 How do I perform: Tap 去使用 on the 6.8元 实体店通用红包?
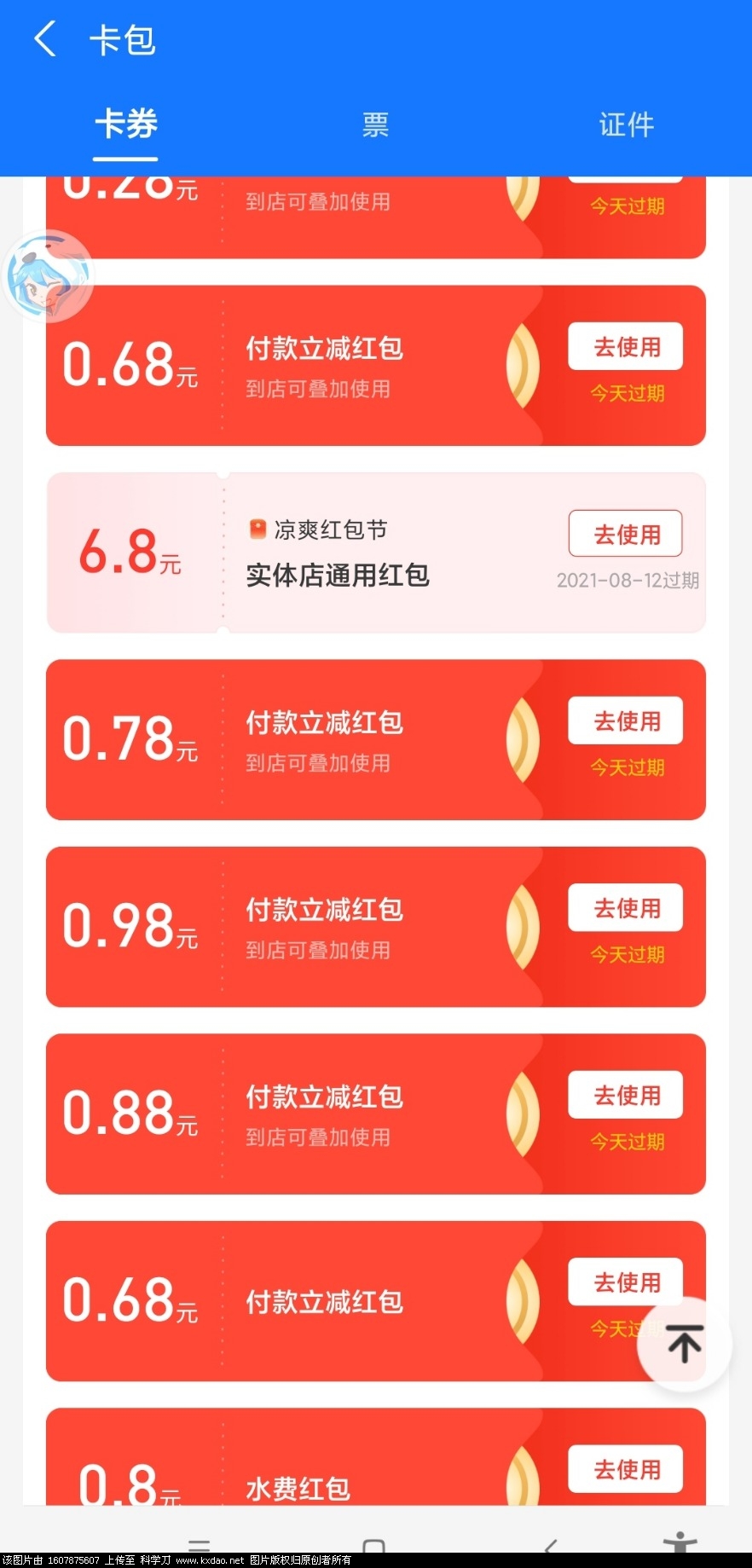(626, 535)
